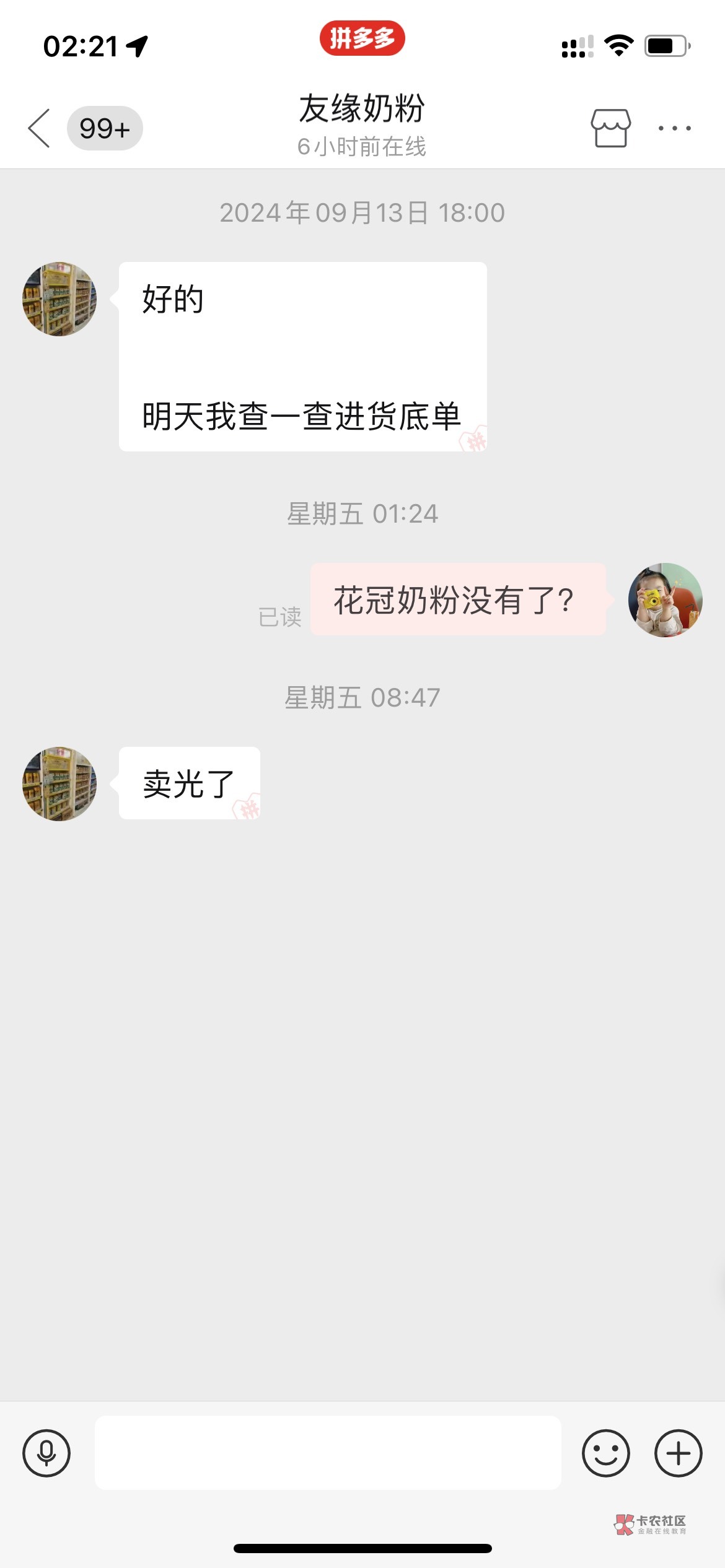Tap the seller avatar beside 卖光了
Viewport: 725px width, 1568px height.
point(59,783)
